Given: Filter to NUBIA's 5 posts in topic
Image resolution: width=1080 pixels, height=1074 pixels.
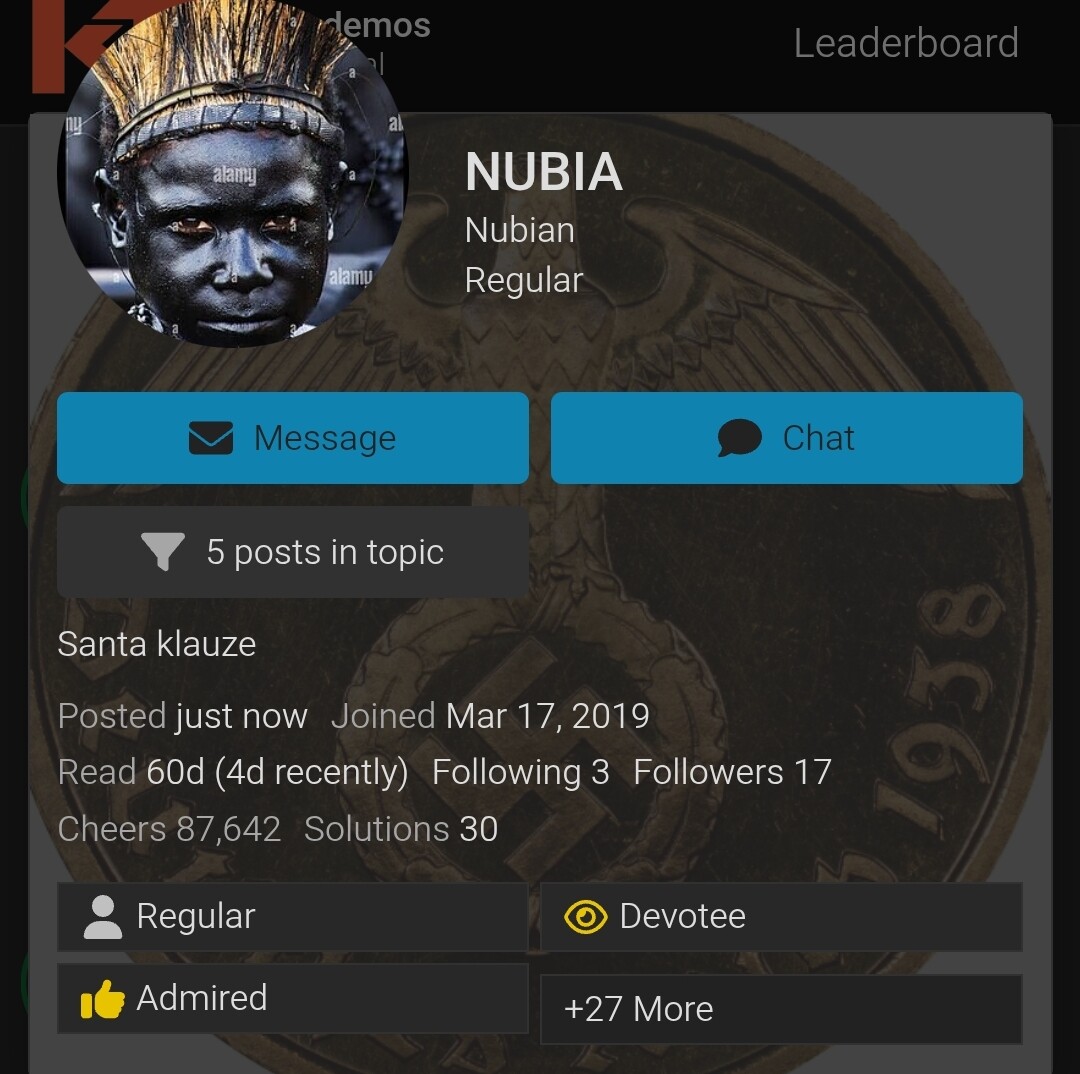Looking at the screenshot, I should click(292, 552).
